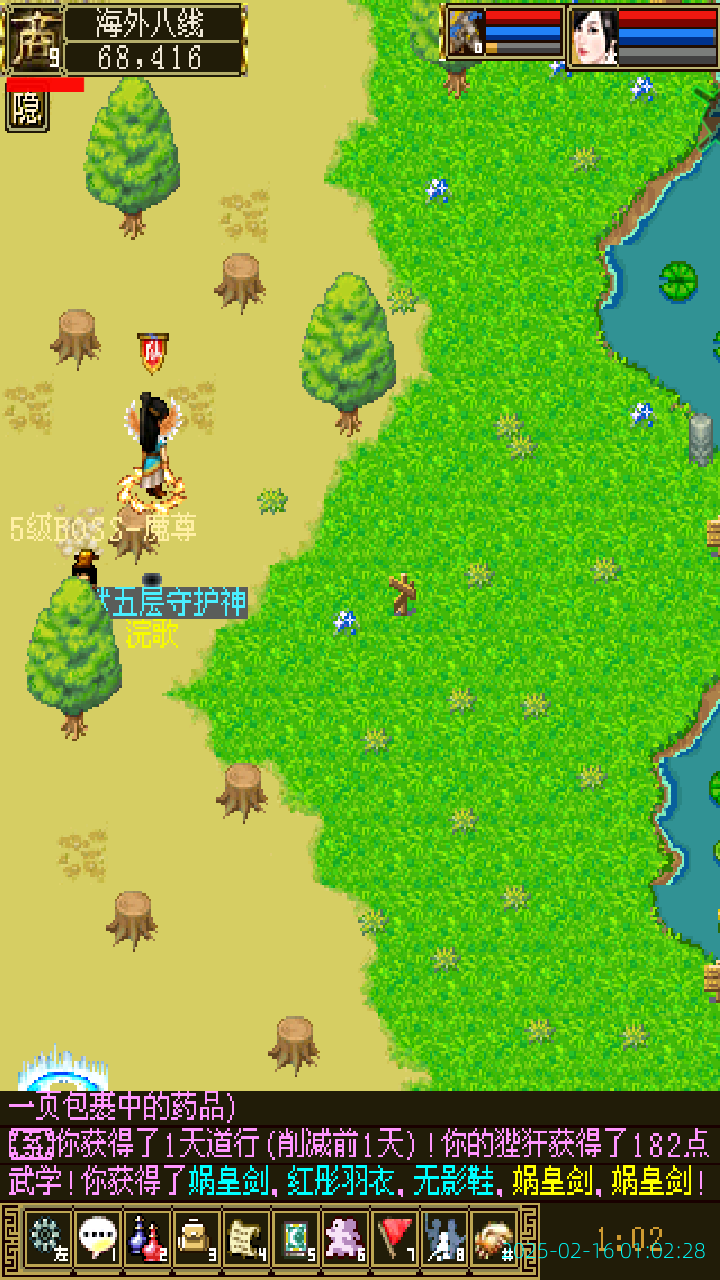Tap the 五层守护神 NPC

[x=150, y=590]
